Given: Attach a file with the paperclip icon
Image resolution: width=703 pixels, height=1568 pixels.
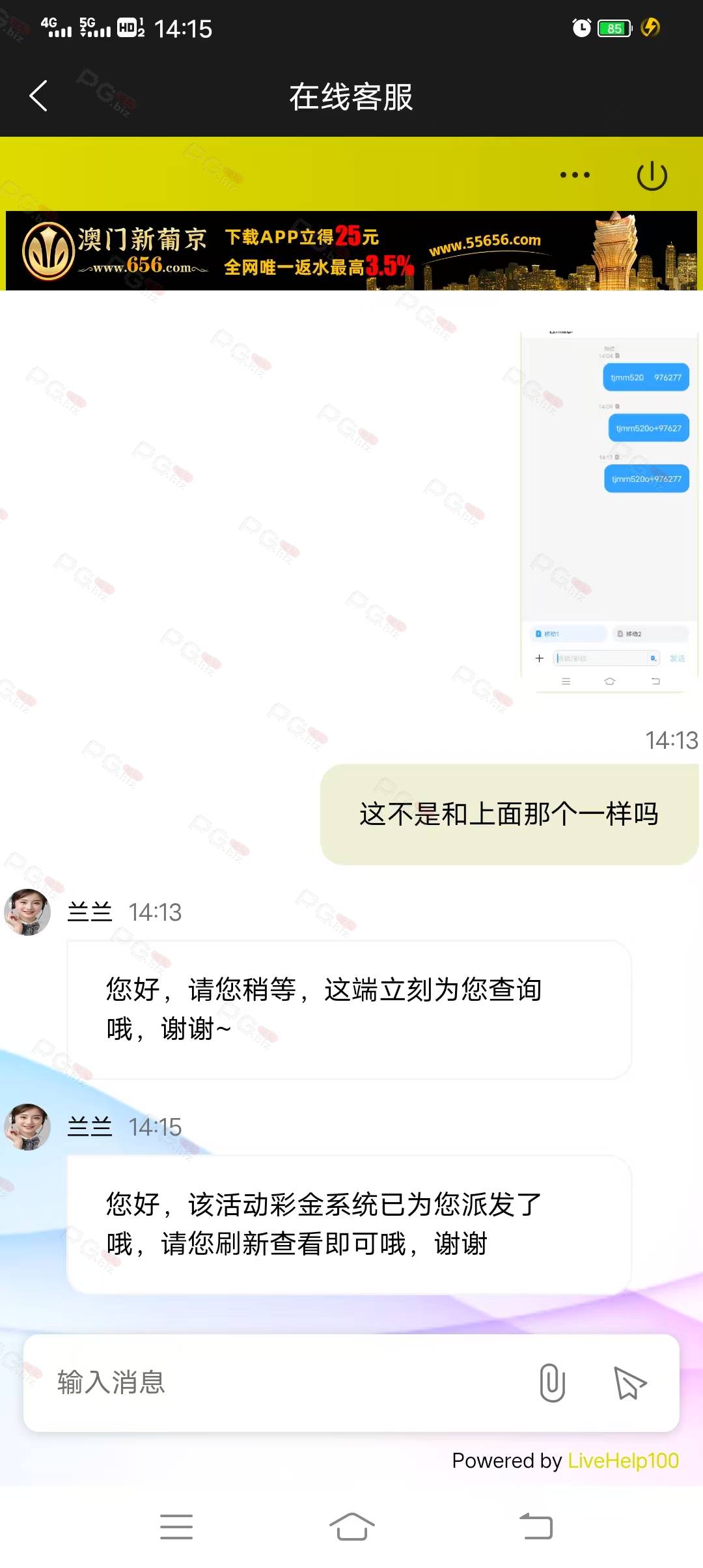Looking at the screenshot, I should 552,1382.
